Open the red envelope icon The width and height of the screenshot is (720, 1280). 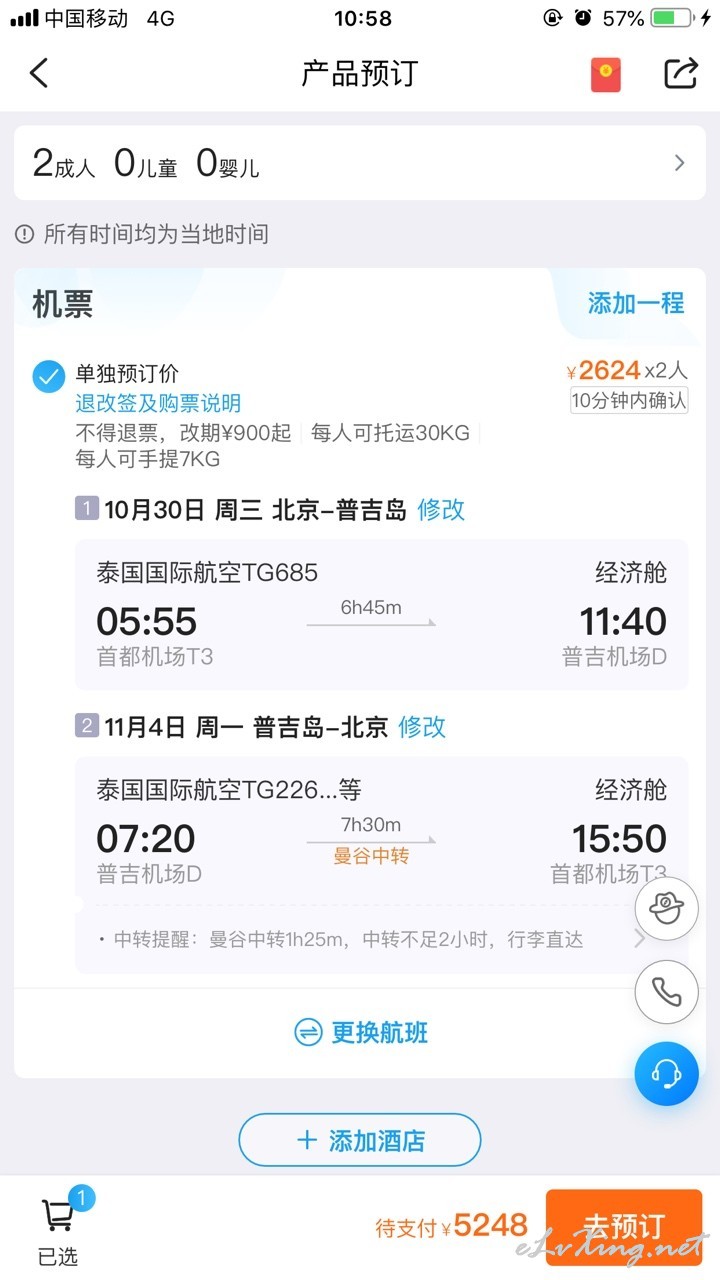605,74
